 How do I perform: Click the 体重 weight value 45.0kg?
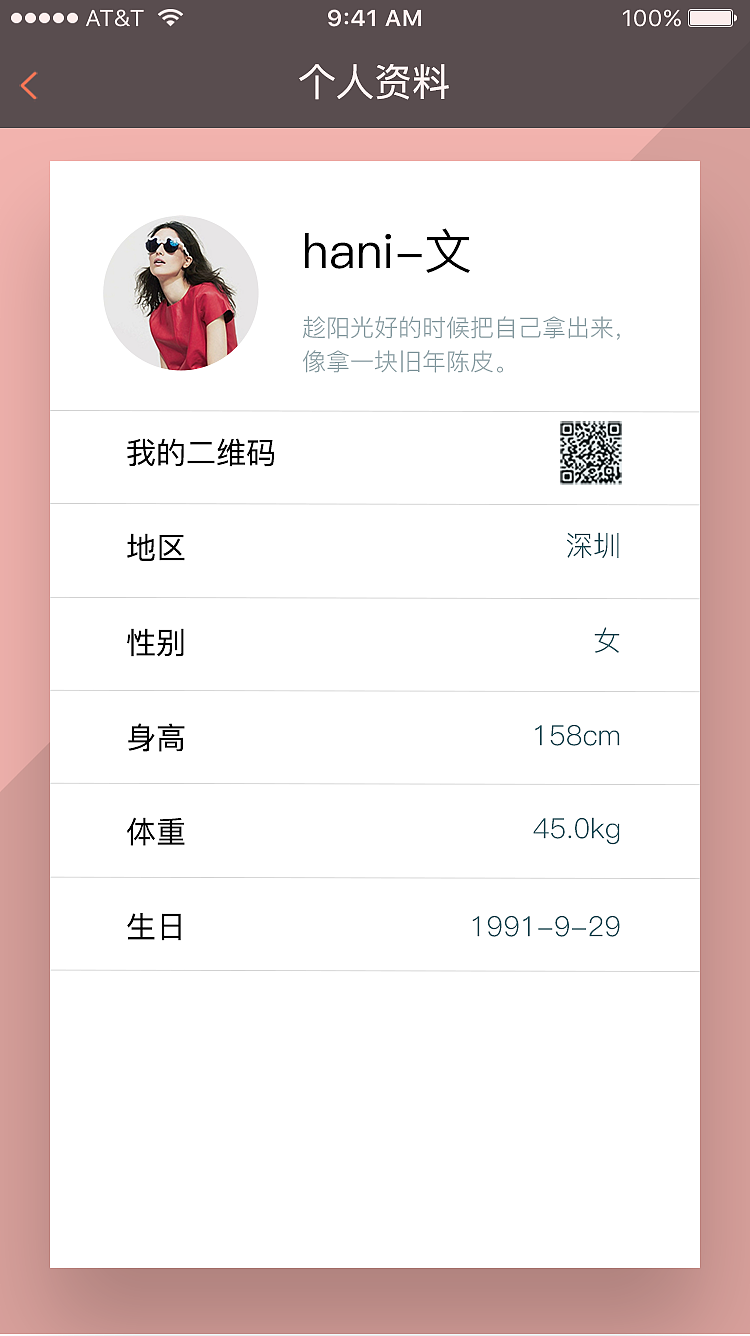pos(578,831)
